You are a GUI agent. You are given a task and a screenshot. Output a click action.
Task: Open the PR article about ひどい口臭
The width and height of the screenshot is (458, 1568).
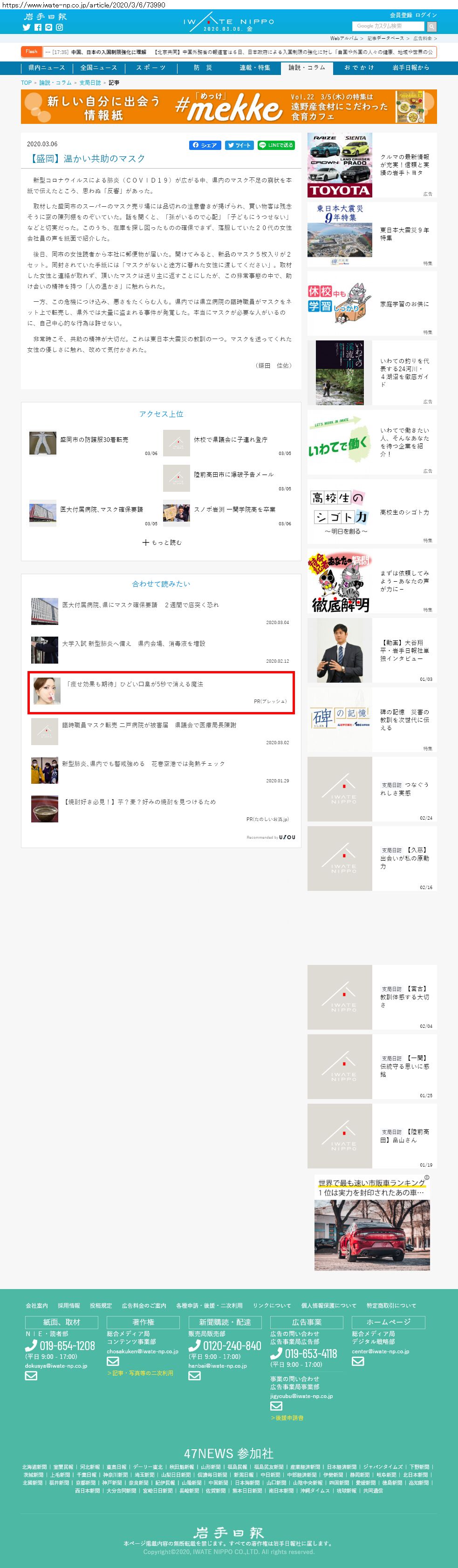click(135, 684)
